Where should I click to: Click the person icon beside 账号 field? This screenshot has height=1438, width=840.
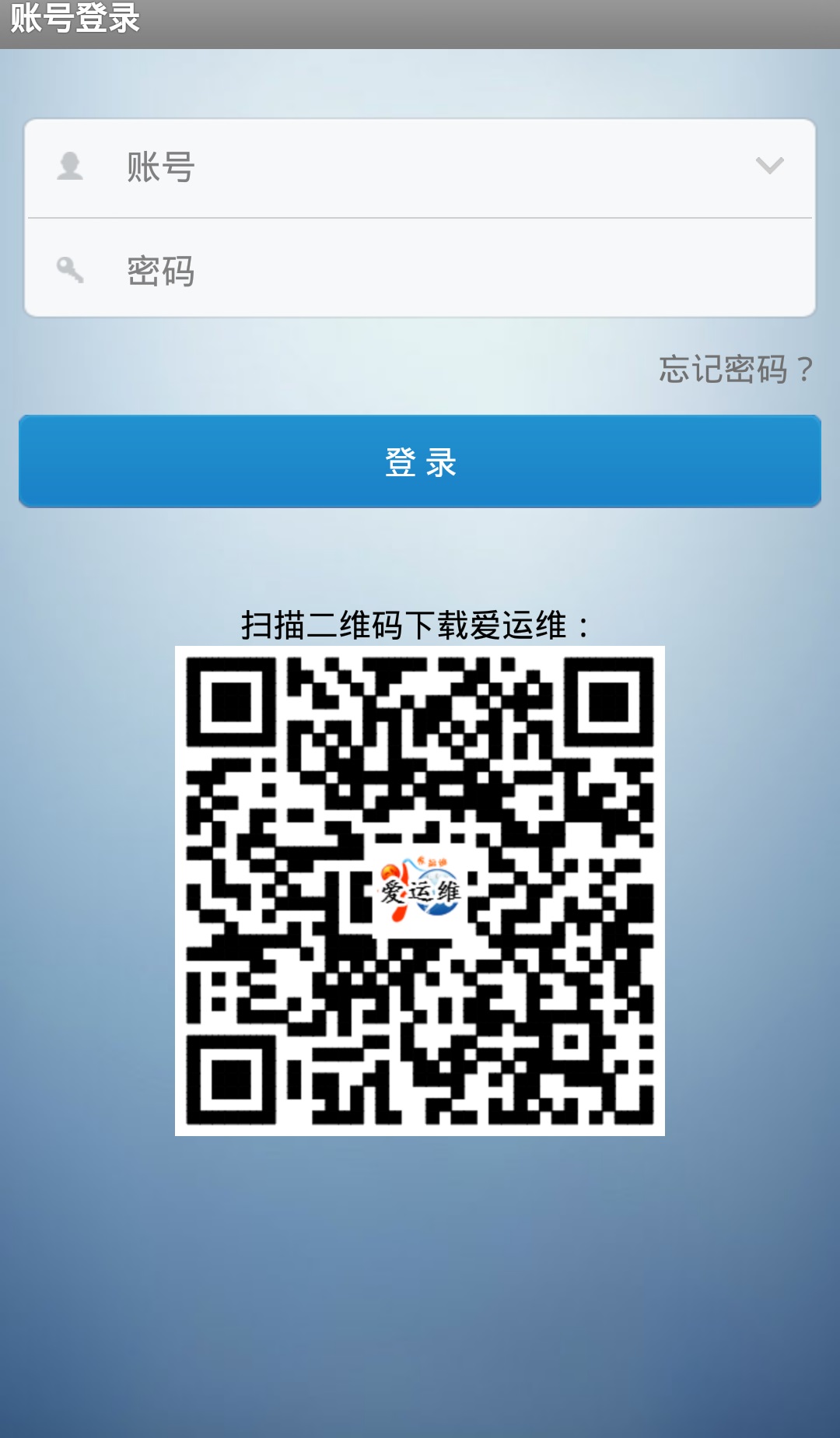[x=70, y=165]
